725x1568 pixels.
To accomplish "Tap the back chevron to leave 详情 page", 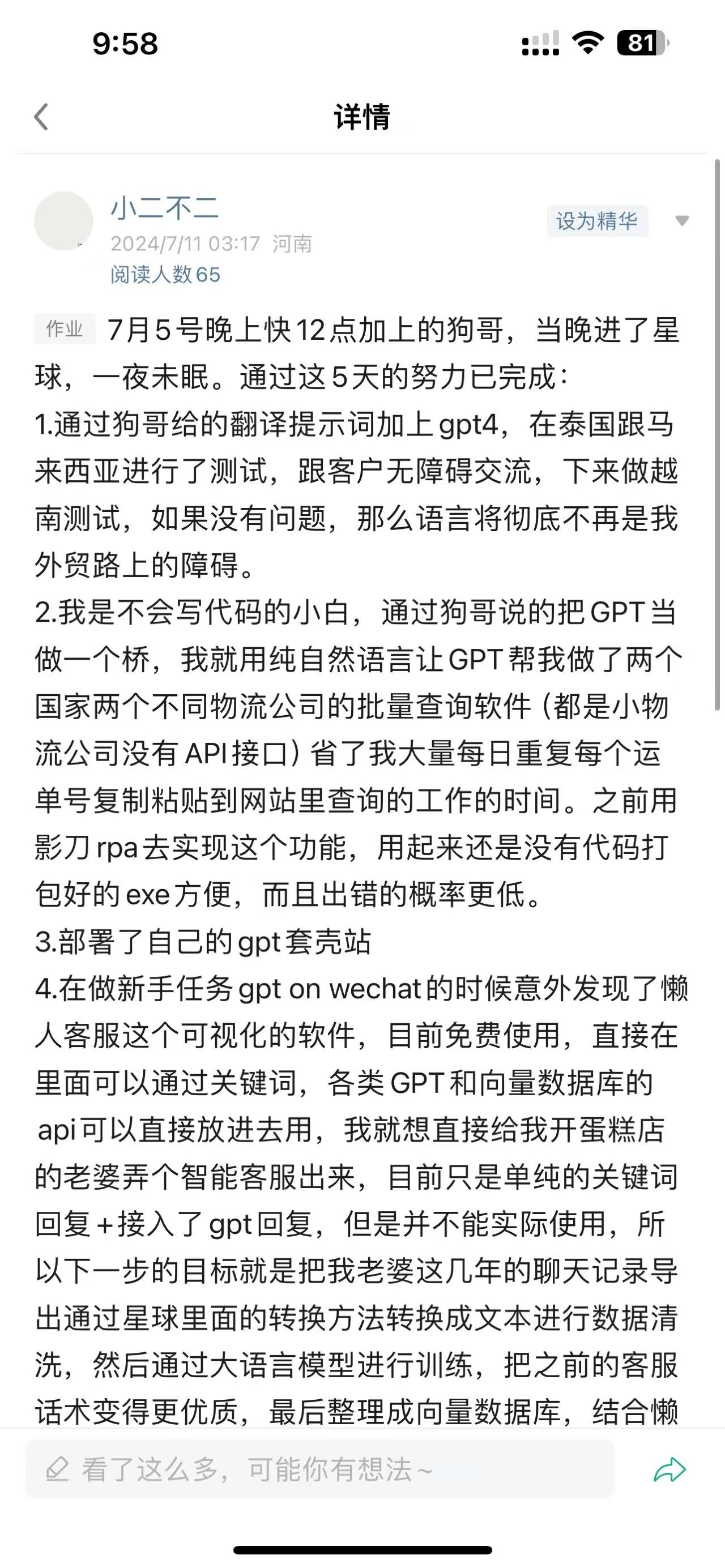I will tap(40, 117).
